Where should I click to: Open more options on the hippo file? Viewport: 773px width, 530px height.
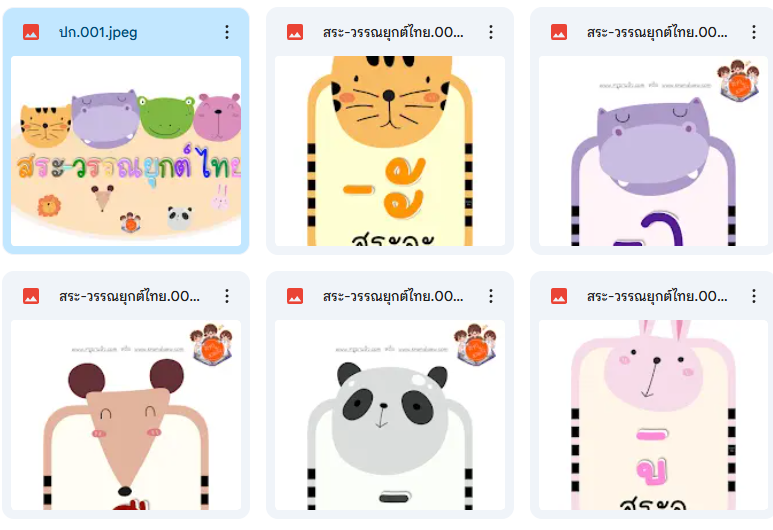pyautogui.click(x=755, y=32)
